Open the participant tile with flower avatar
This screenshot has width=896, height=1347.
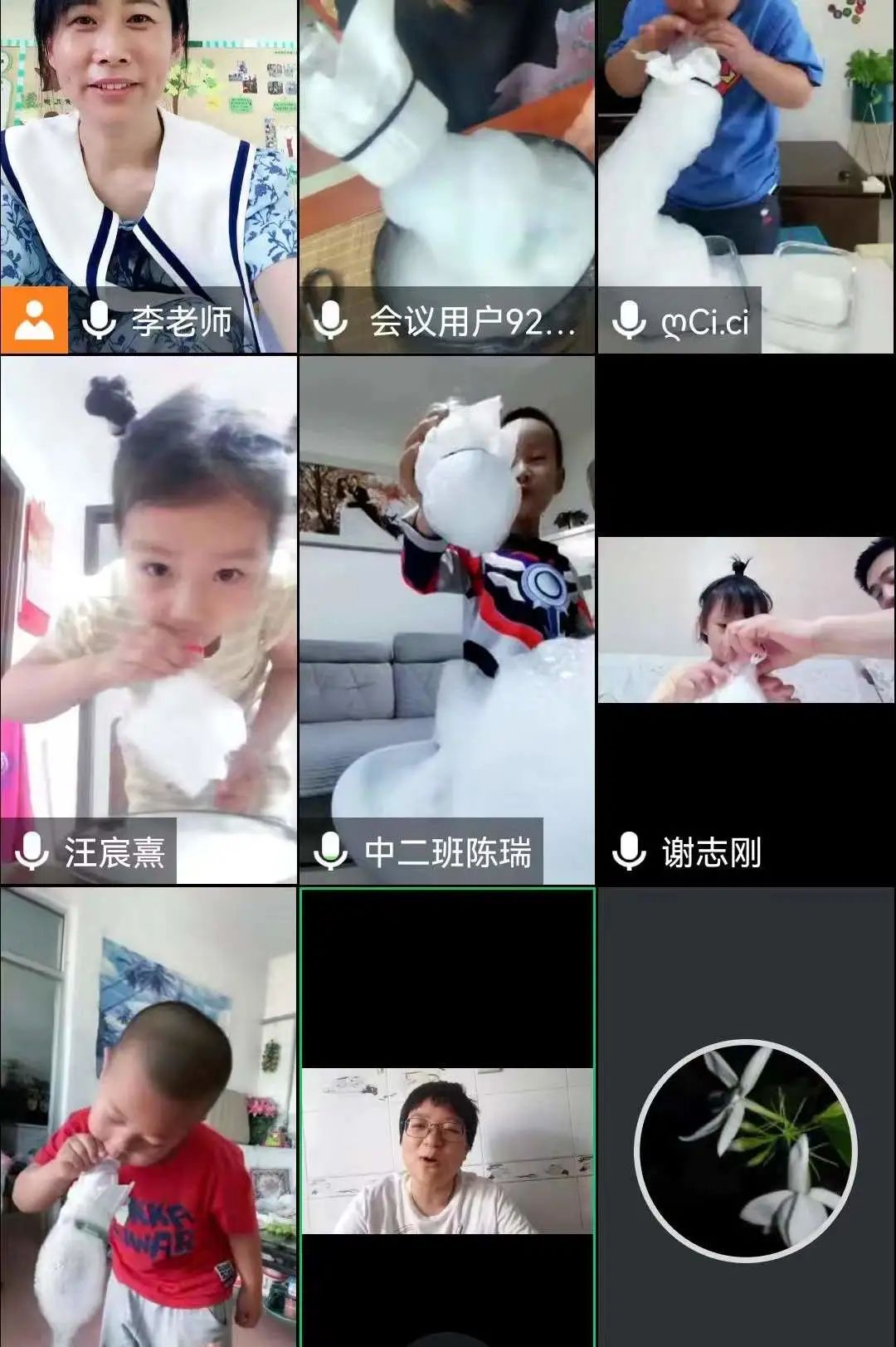tap(746, 1149)
